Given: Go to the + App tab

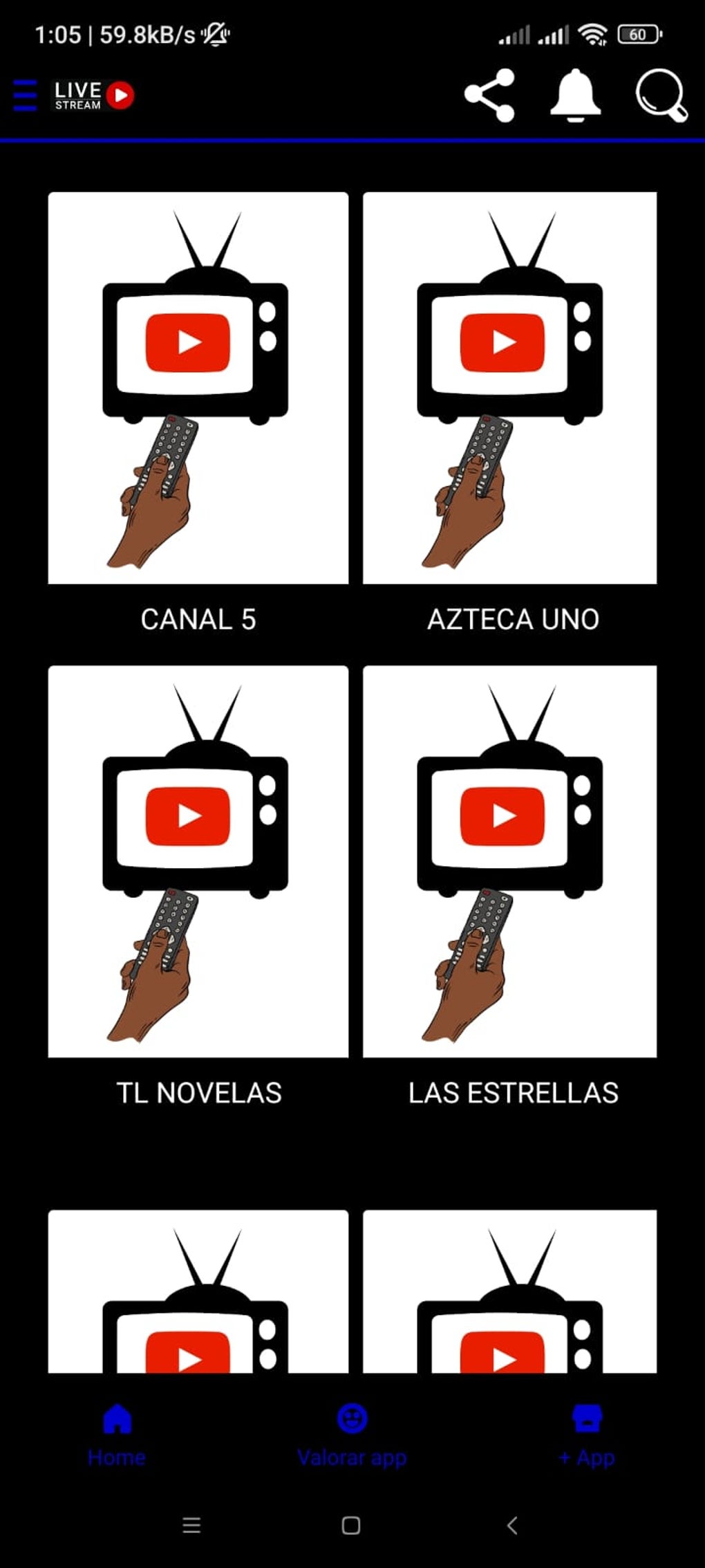Looking at the screenshot, I should click(587, 1435).
